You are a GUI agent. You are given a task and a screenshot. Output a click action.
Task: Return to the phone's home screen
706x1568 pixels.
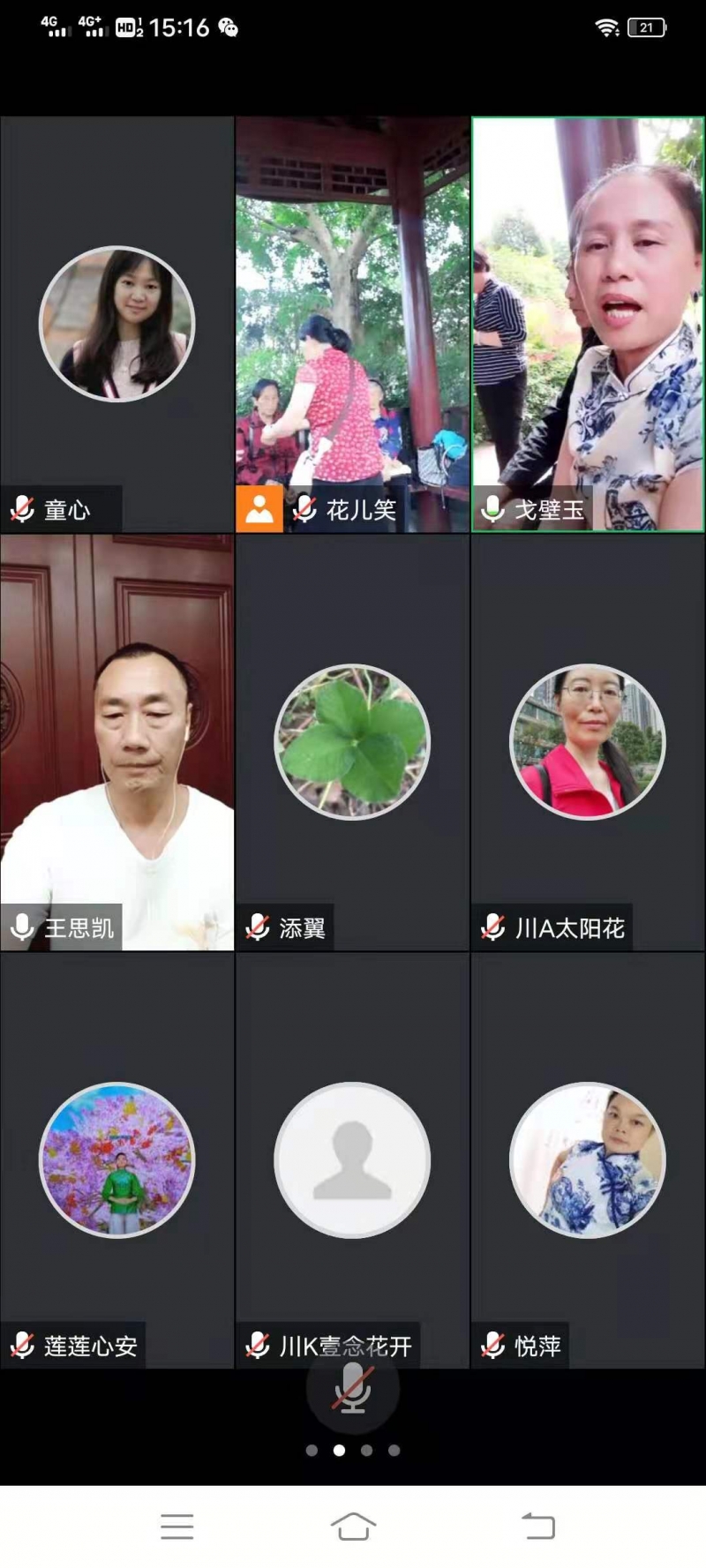(x=353, y=1526)
